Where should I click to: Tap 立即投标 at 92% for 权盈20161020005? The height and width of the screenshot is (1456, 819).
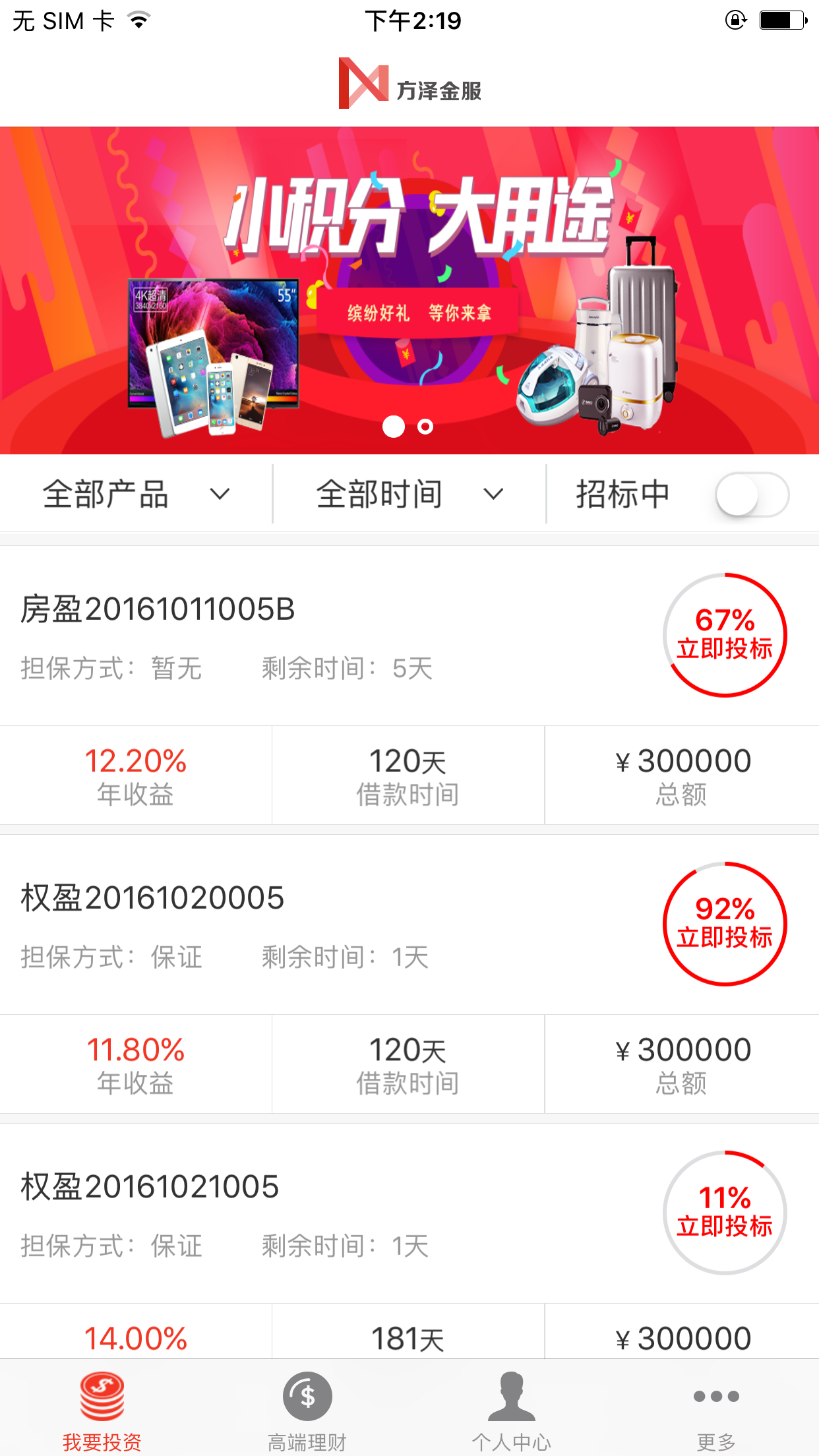coord(724,924)
